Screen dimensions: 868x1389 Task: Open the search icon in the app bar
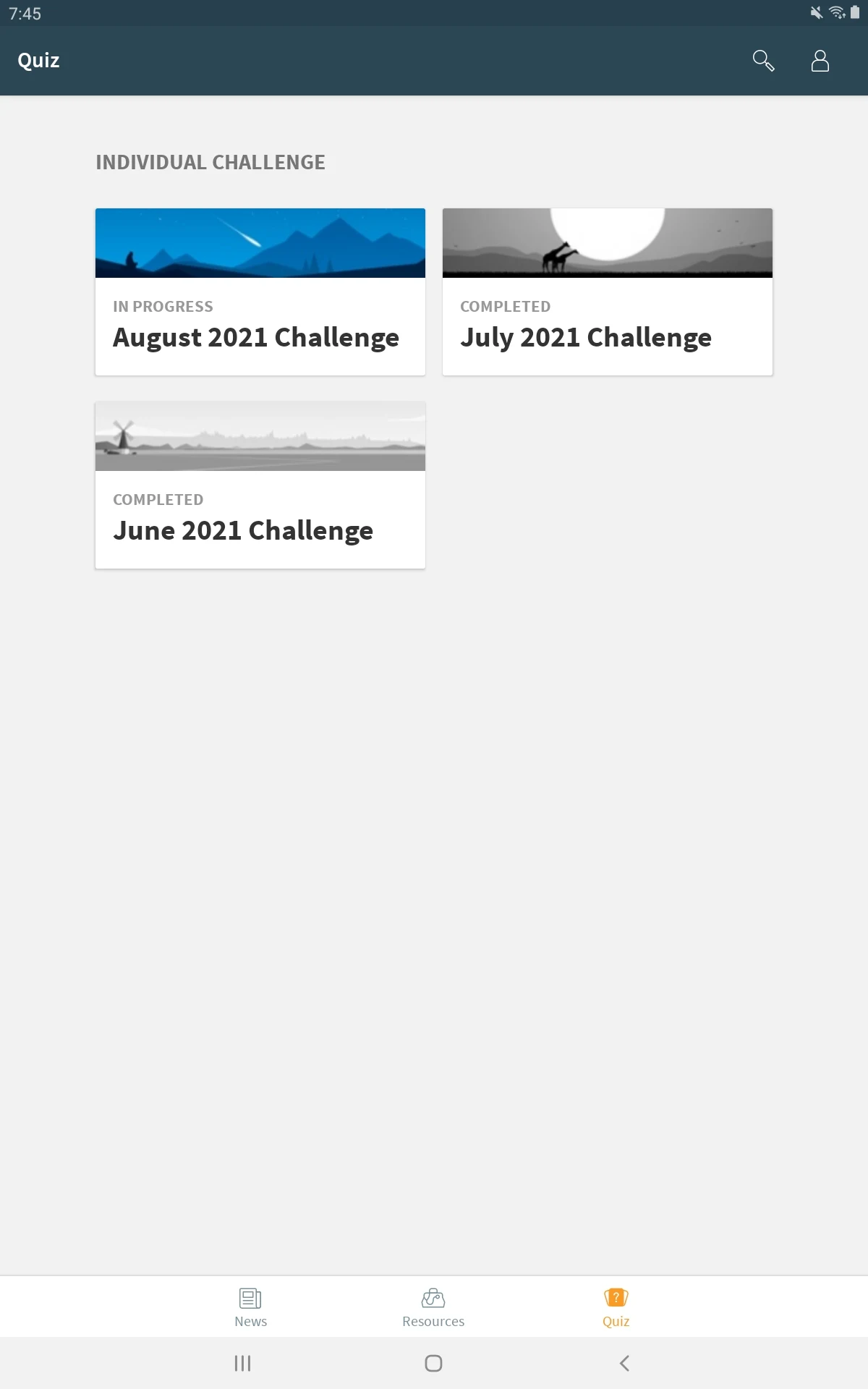point(763,61)
